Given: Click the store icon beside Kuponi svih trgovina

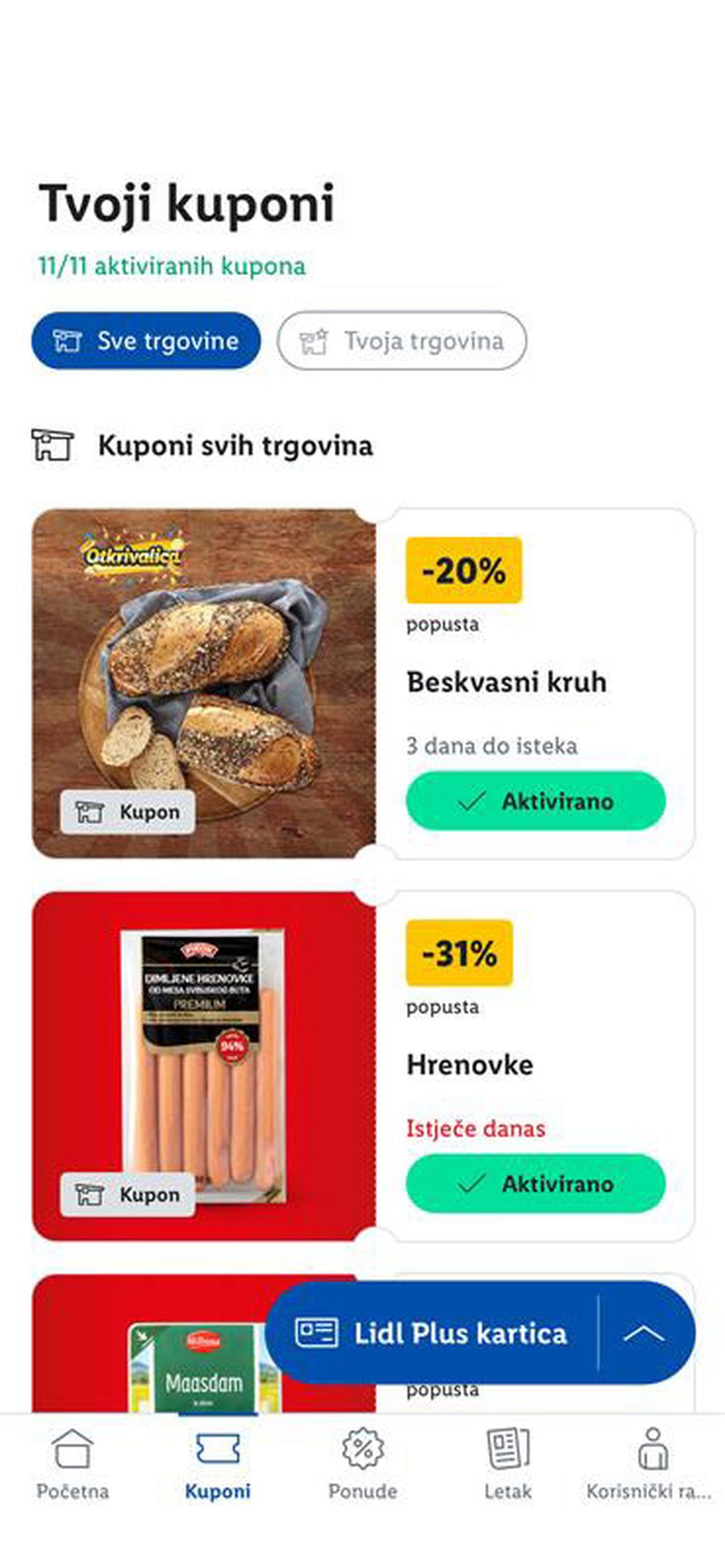Looking at the screenshot, I should [x=52, y=445].
